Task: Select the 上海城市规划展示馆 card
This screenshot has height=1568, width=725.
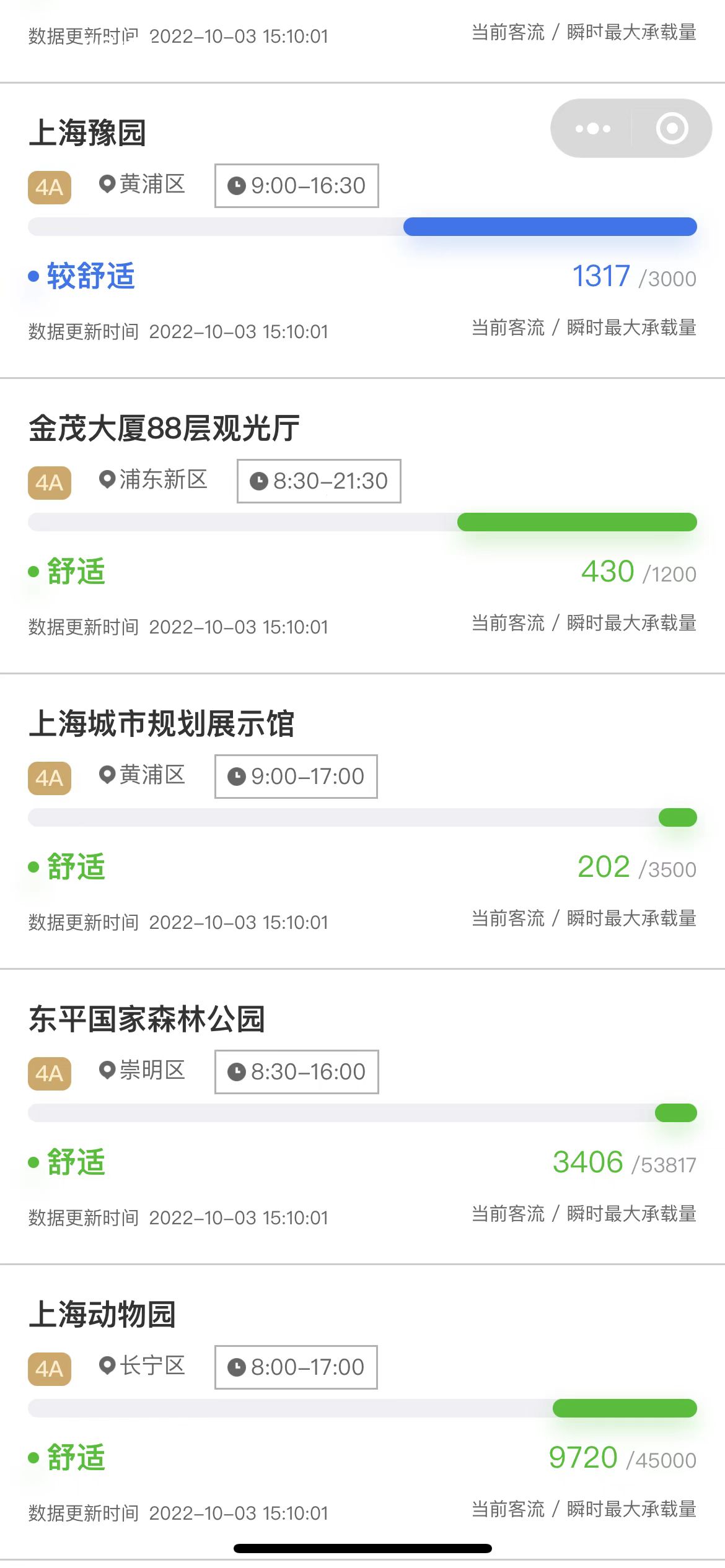Action: click(x=161, y=724)
